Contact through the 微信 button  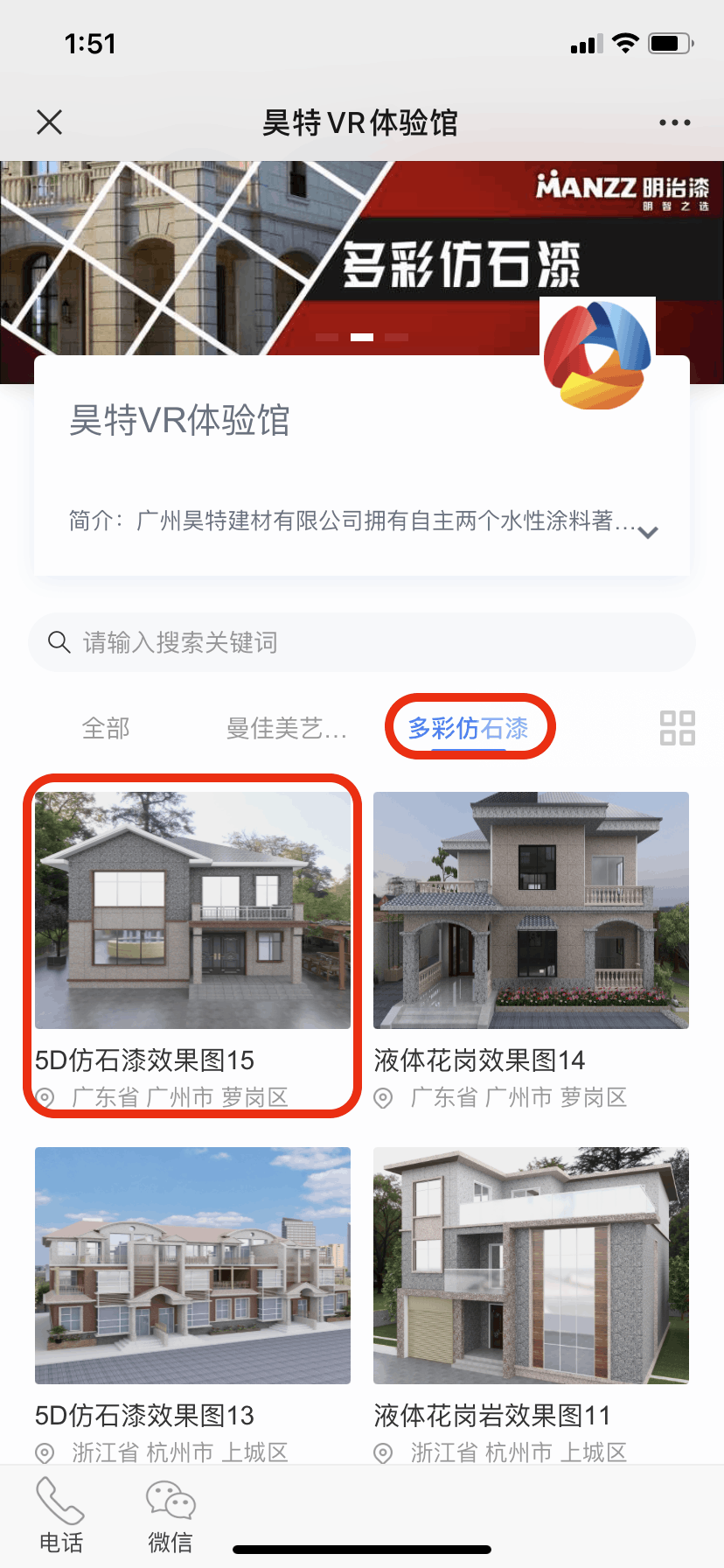[x=171, y=1515]
